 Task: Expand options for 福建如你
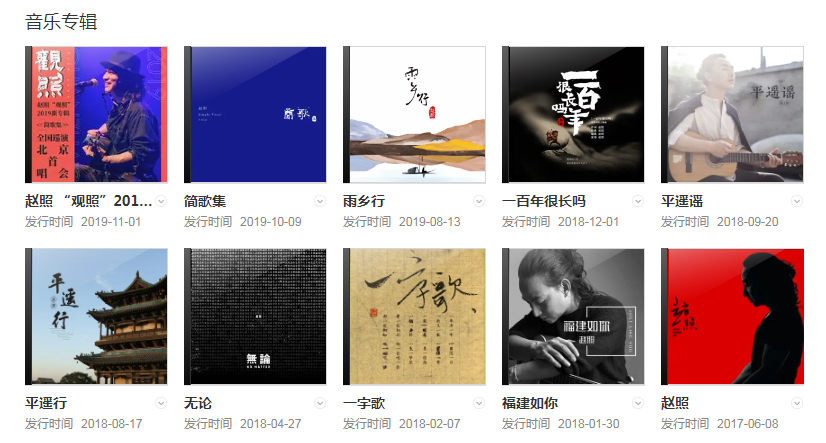638,403
